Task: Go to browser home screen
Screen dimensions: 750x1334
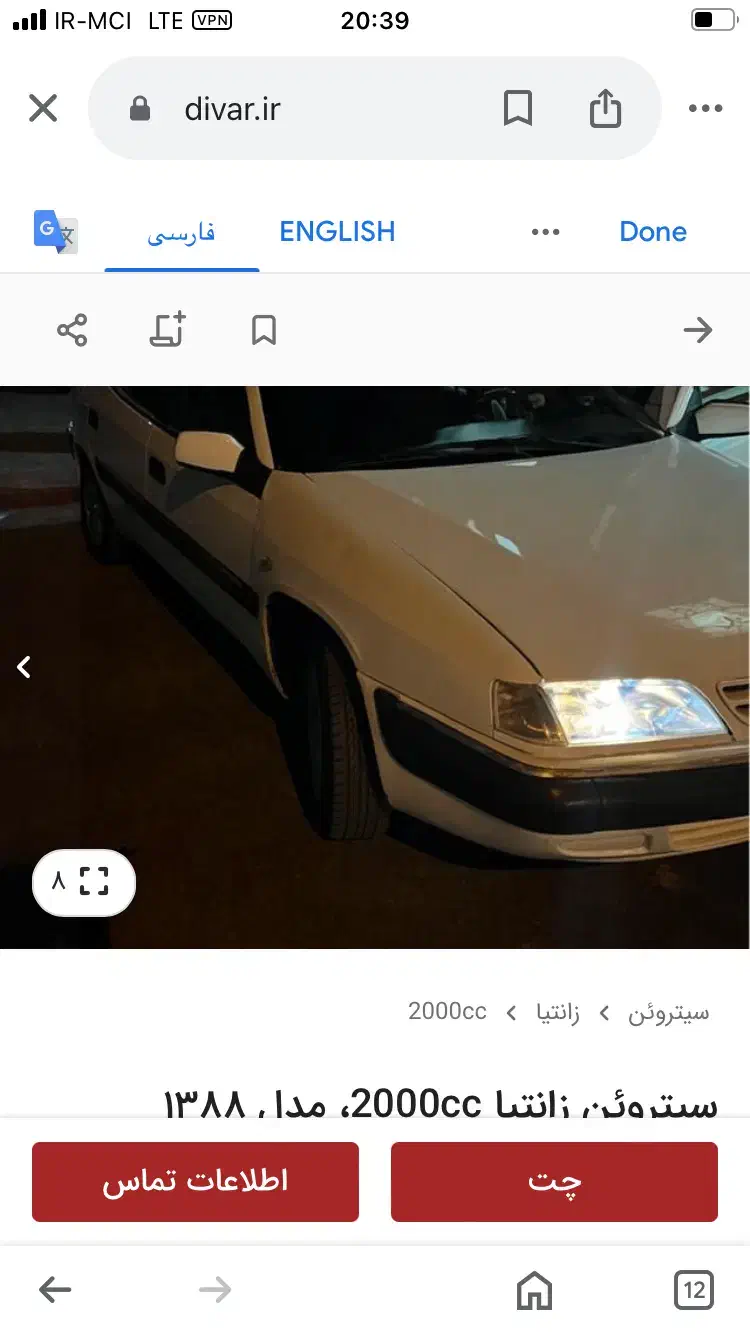Action: (x=534, y=1290)
